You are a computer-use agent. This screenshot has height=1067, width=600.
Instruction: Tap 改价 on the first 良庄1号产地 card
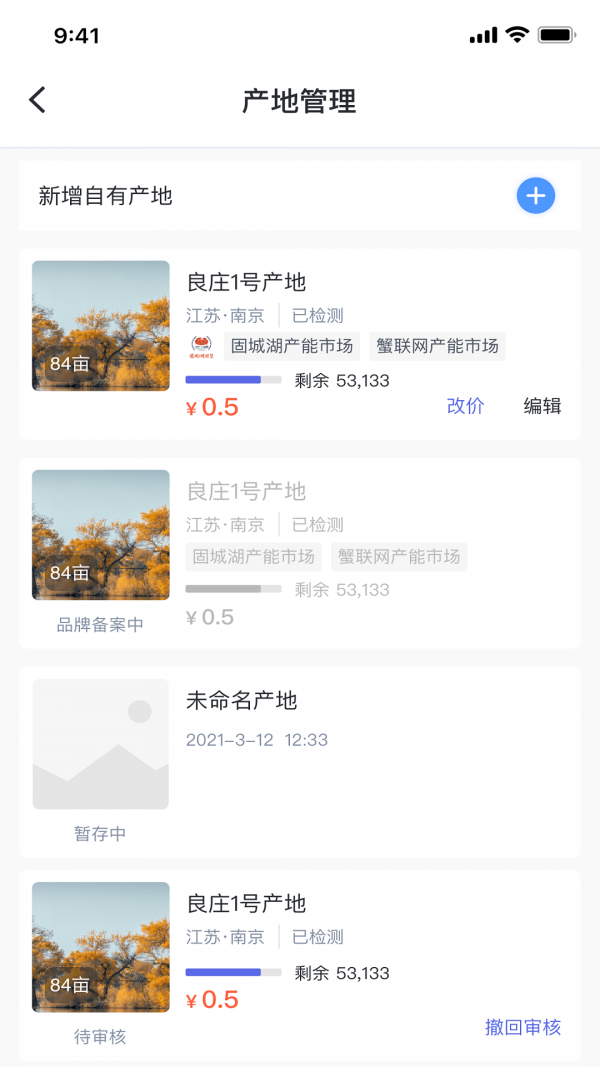pos(465,406)
